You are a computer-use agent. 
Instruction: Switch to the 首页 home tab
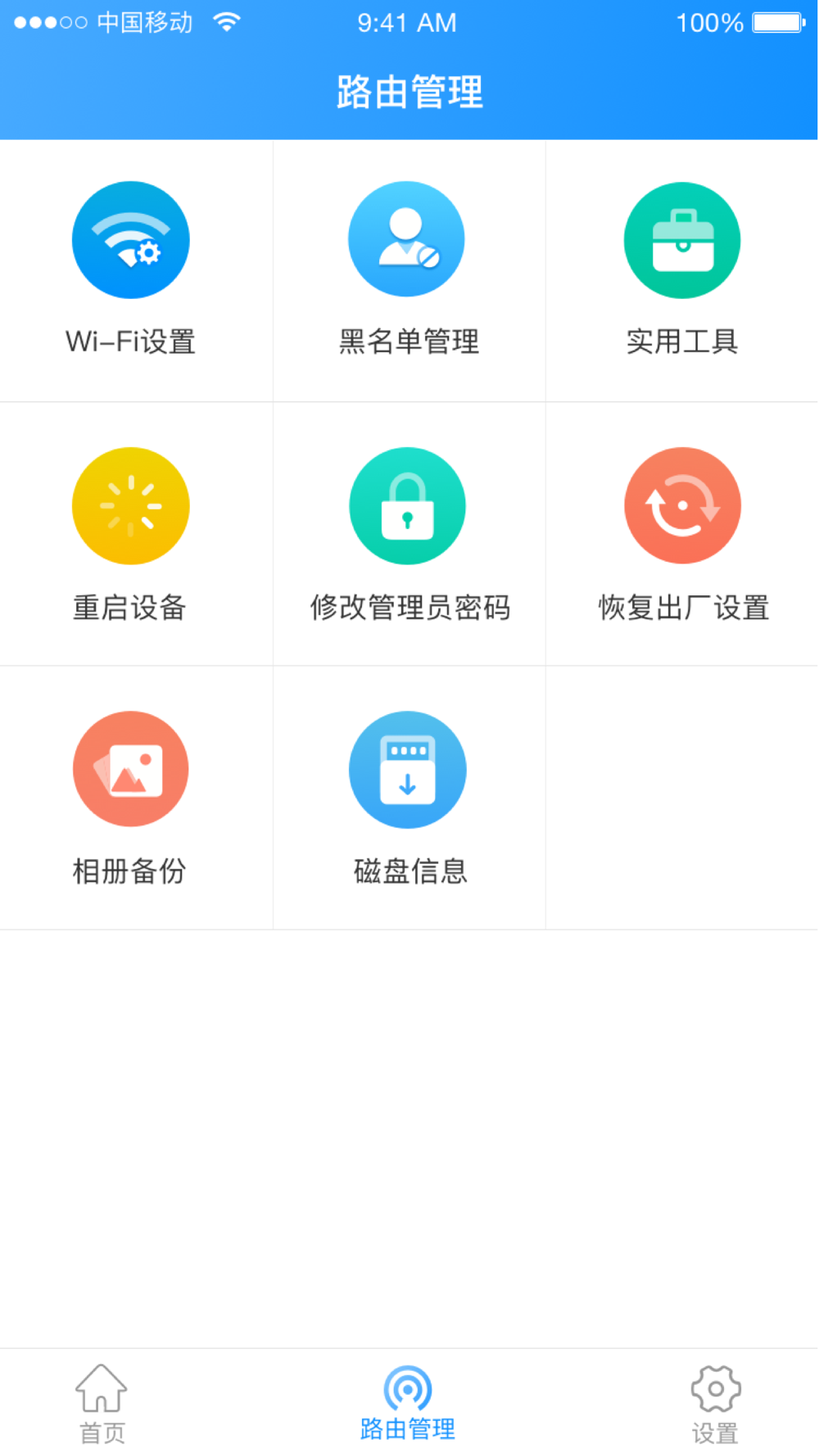[x=102, y=1404]
